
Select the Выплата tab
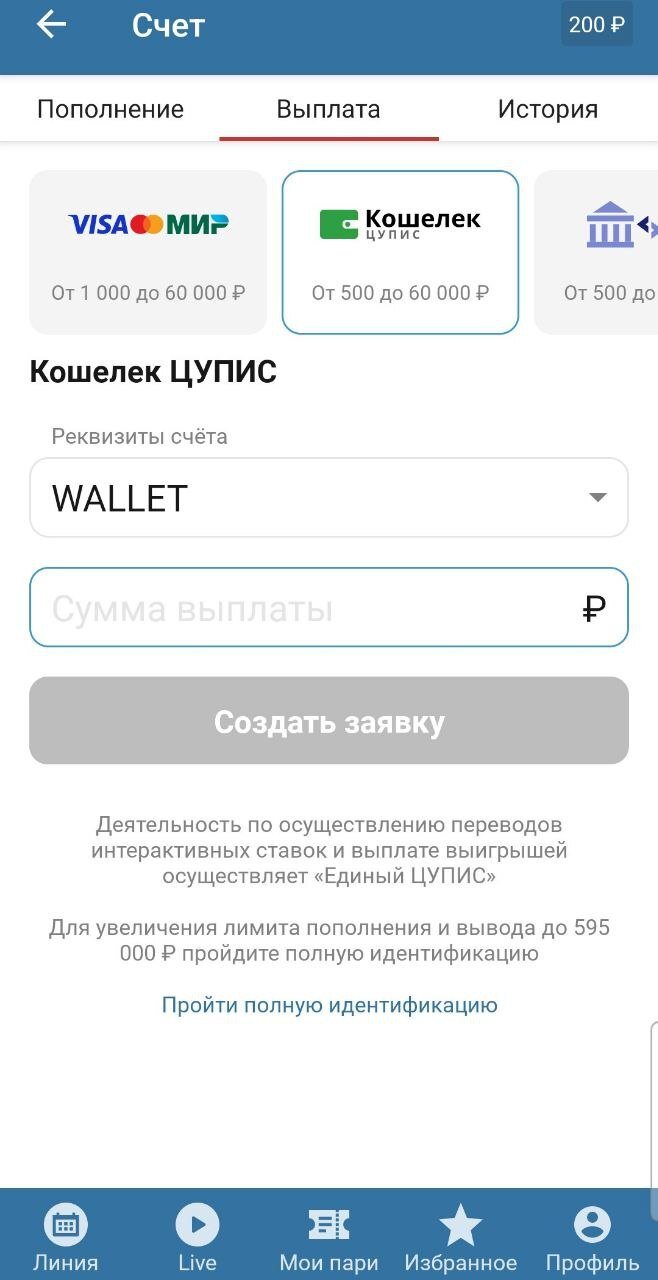[x=328, y=109]
